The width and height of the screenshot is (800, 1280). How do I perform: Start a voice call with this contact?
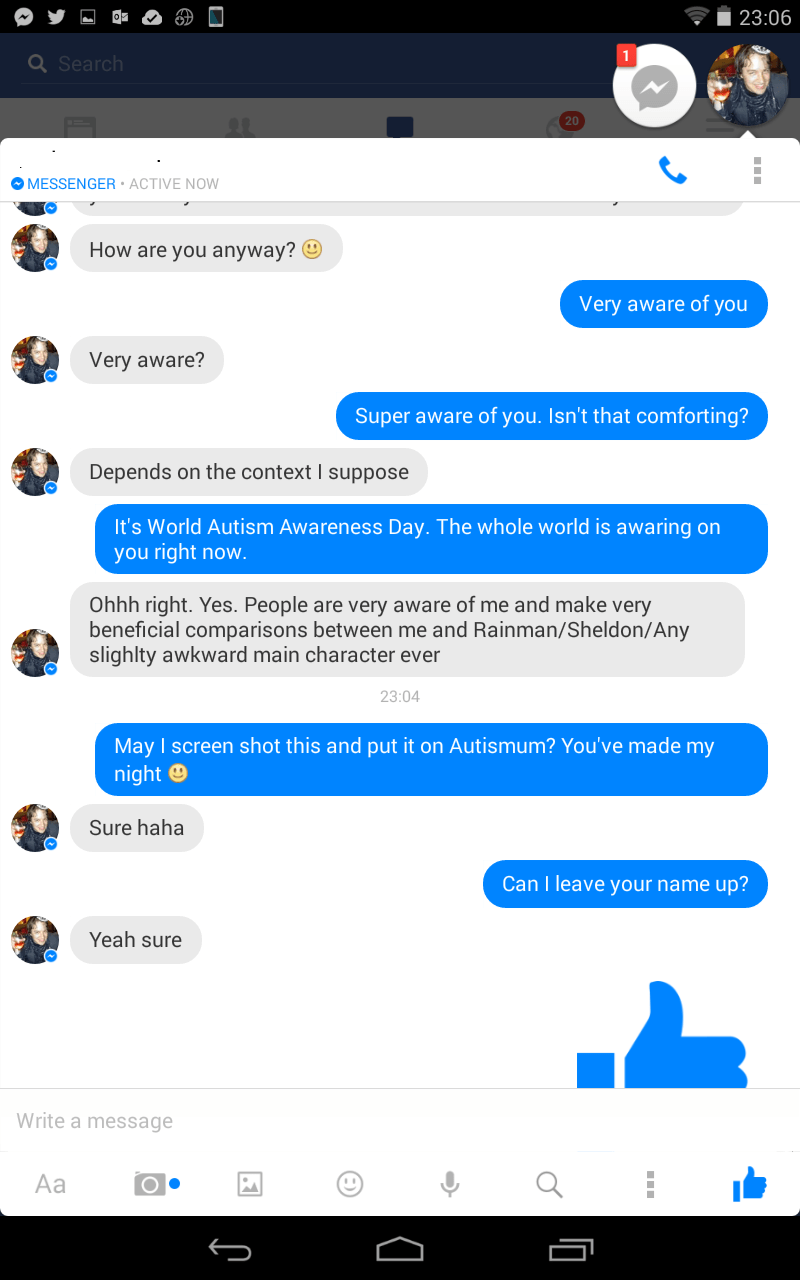point(672,171)
